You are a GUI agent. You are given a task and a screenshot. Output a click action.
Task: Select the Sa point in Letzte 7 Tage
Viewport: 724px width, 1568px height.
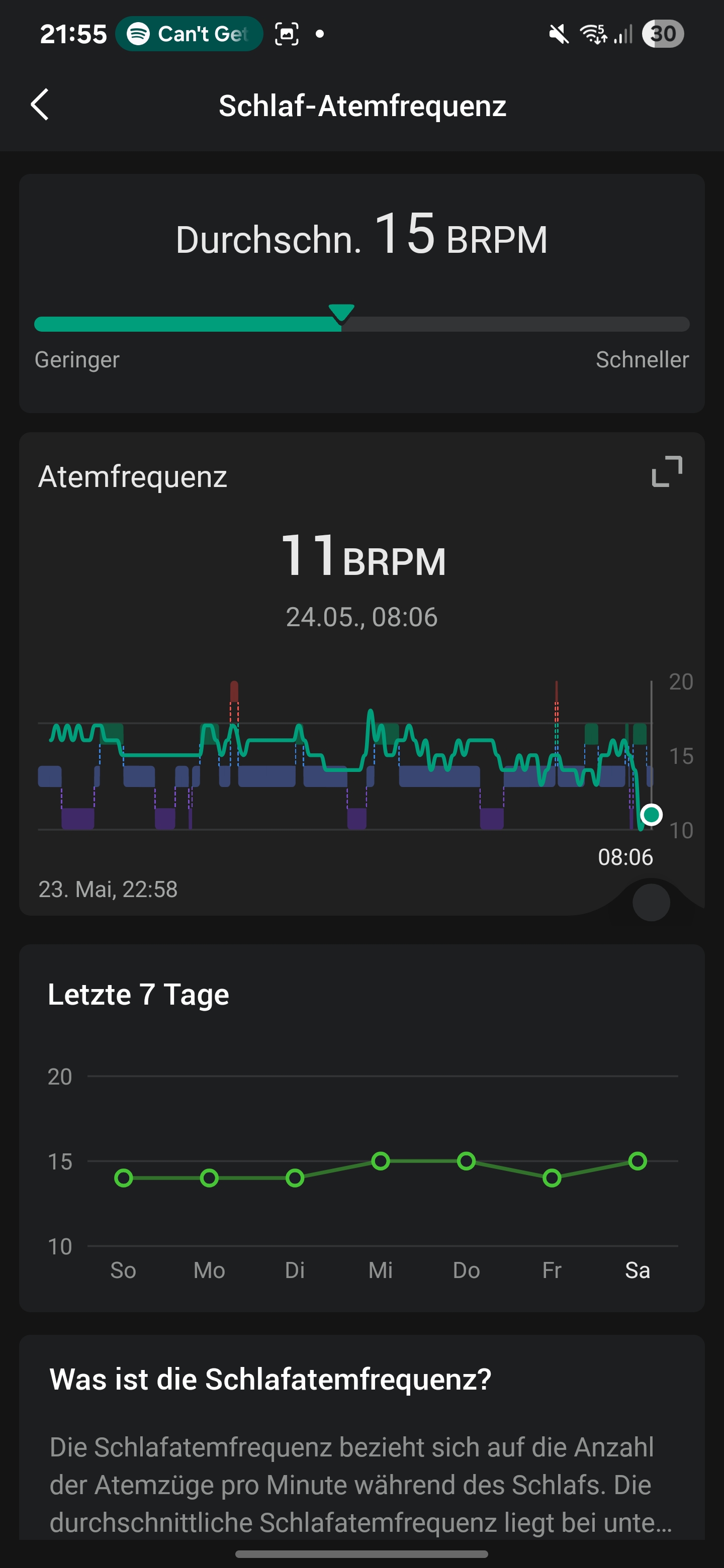pyautogui.click(x=638, y=1161)
